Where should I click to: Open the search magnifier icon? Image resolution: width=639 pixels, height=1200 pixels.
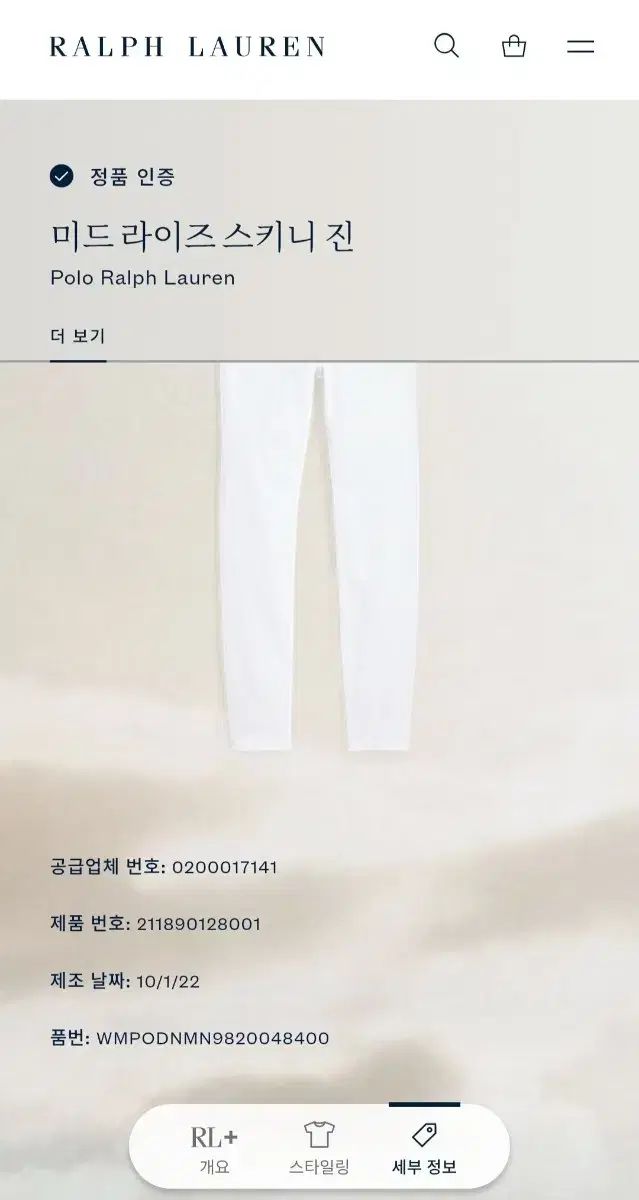pos(446,46)
